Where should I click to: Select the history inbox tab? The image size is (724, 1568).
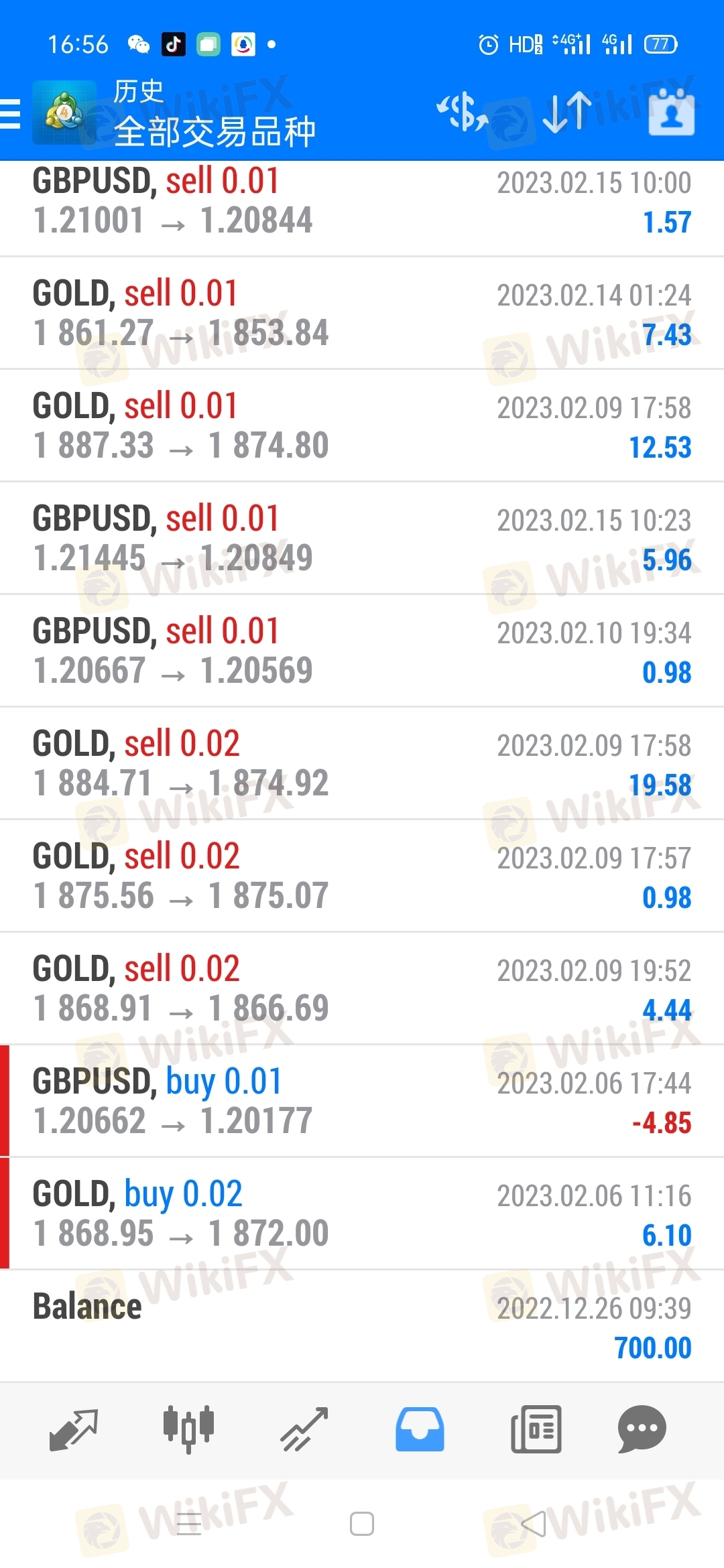(x=420, y=1430)
